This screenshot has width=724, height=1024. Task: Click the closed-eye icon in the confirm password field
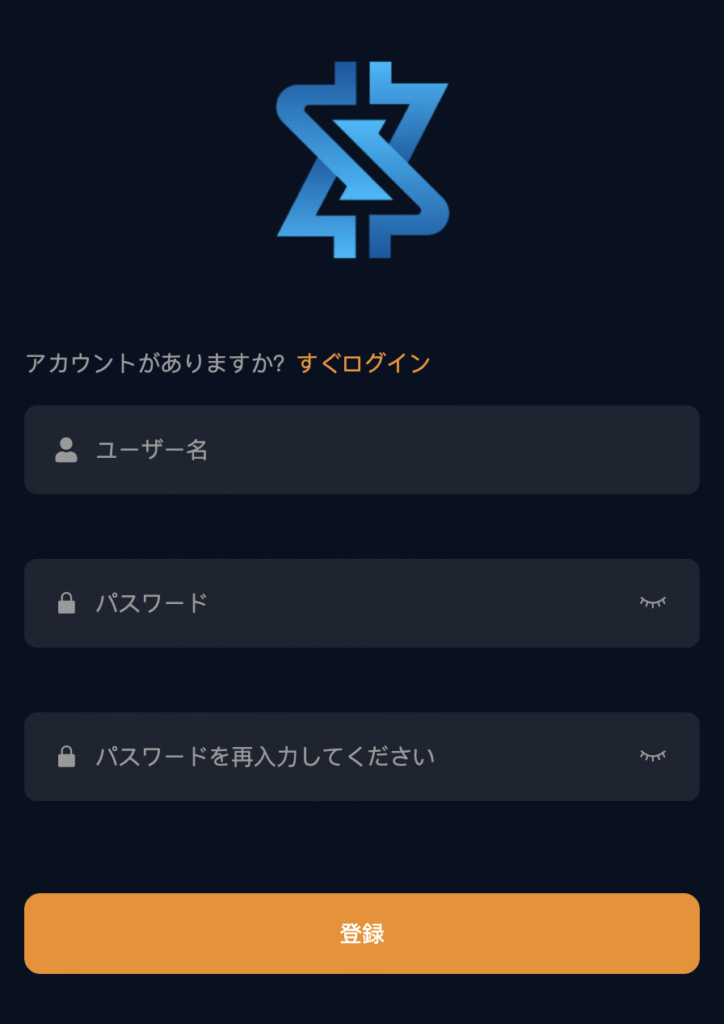point(652,756)
